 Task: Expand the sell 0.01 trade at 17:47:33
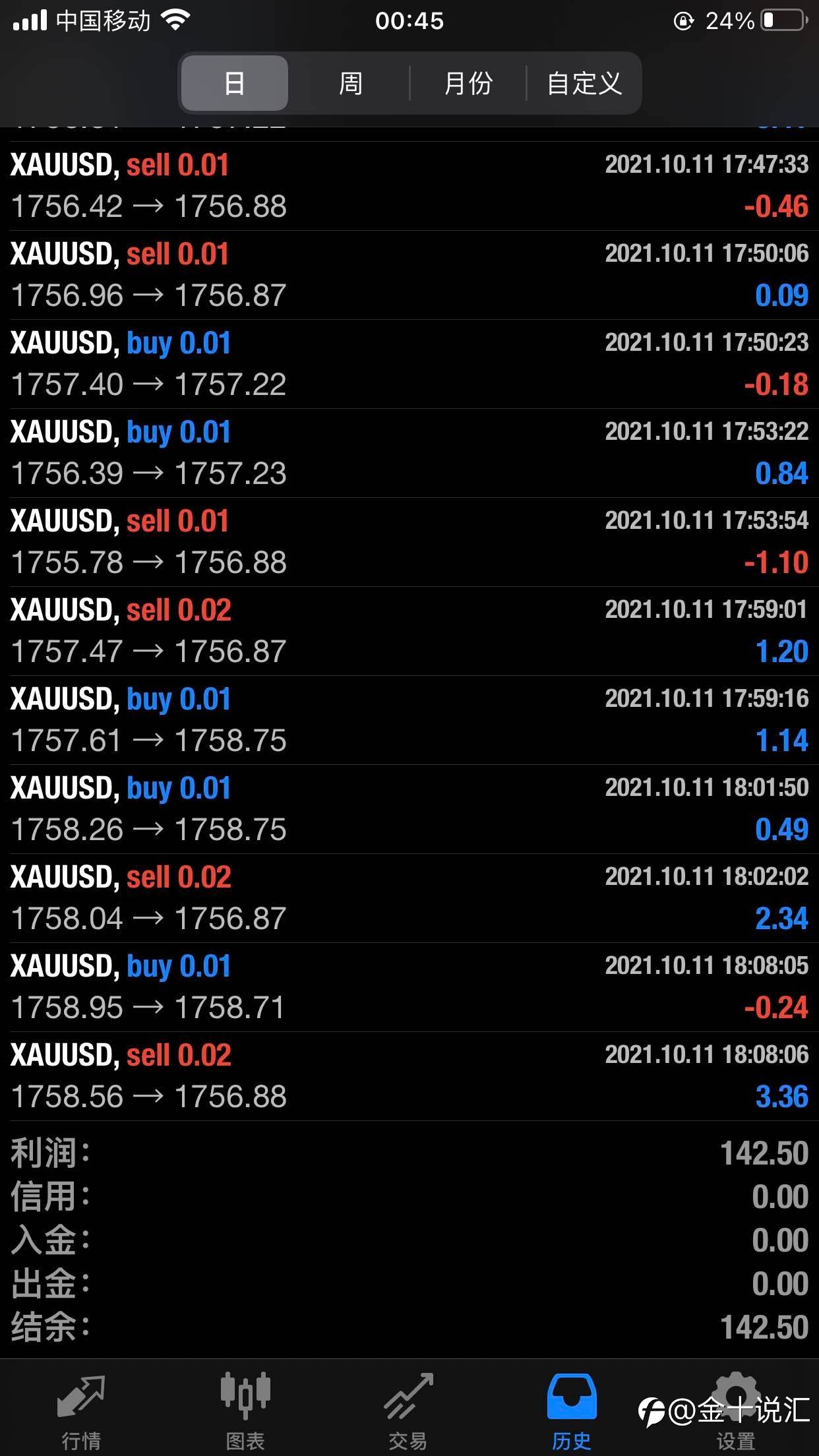point(409,186)
